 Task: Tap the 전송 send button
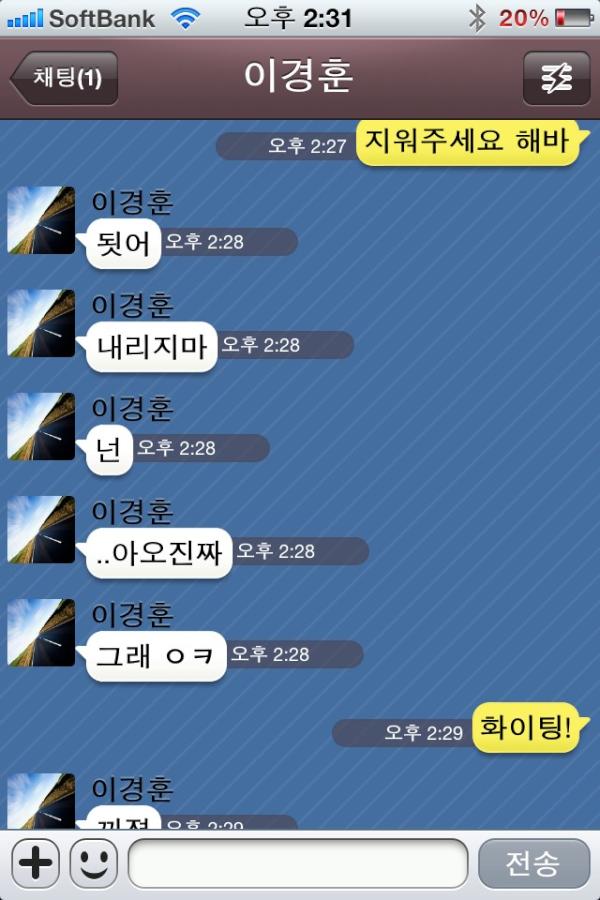click(533, 862)
